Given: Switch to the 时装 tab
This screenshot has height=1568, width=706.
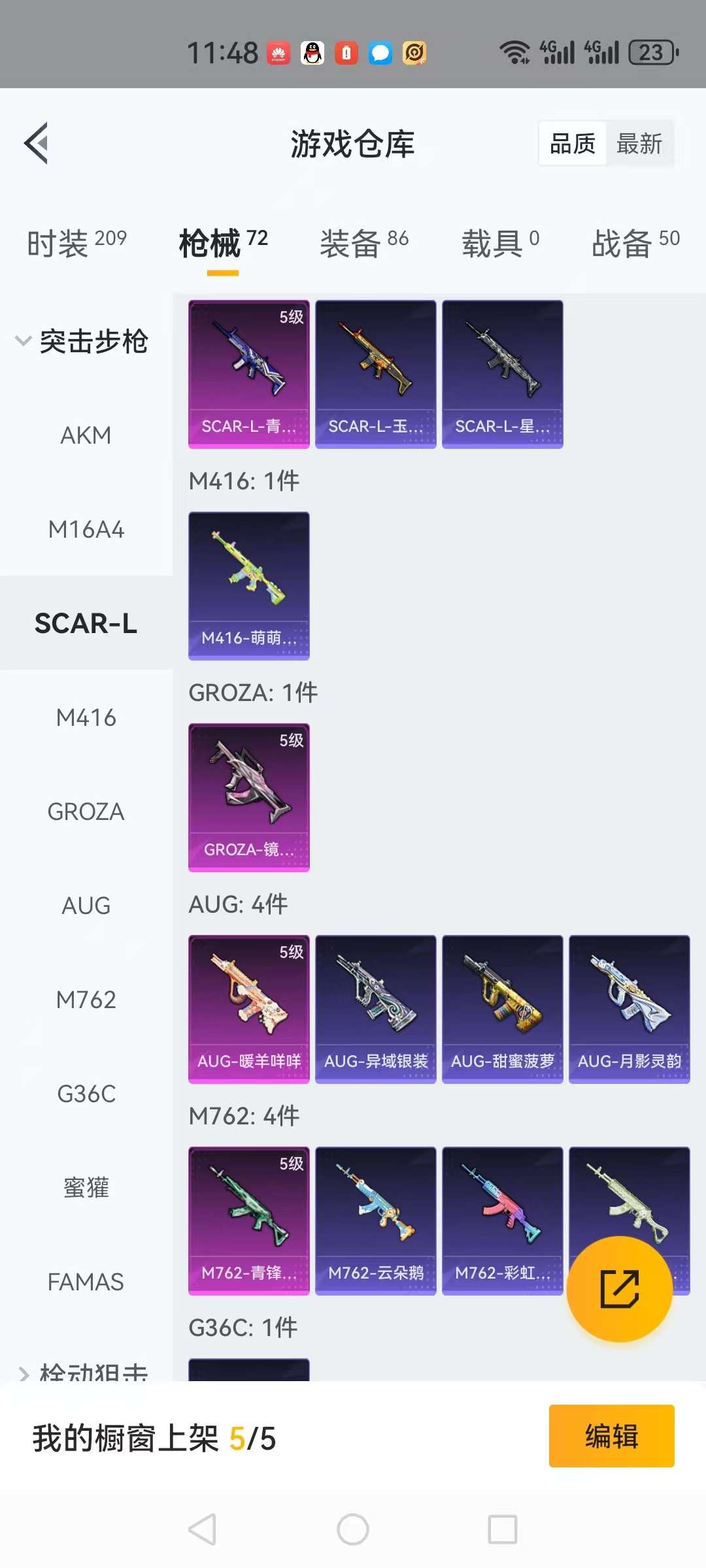Looking at the screenshot, I should point(76,243).
